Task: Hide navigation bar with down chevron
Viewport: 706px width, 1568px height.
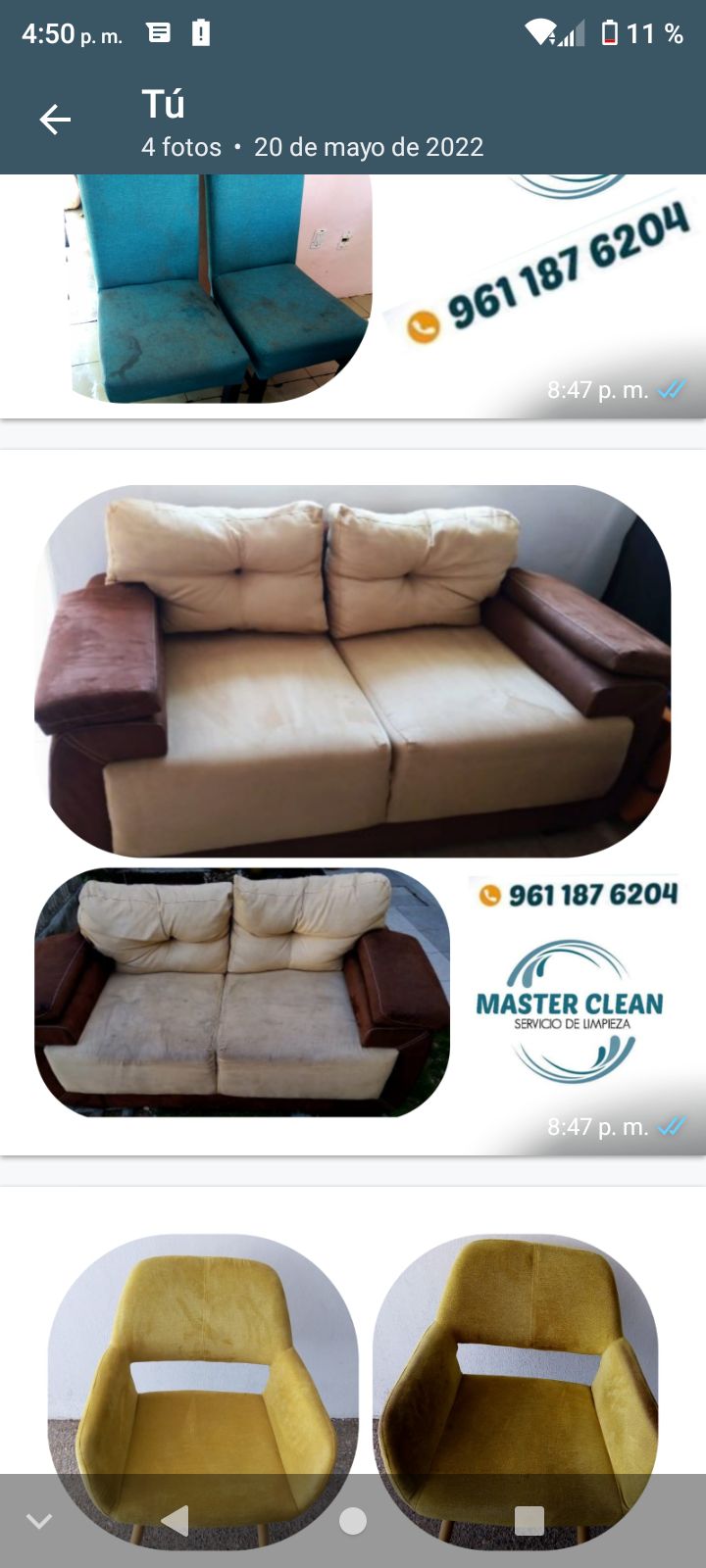Action: coord(39,1521)
